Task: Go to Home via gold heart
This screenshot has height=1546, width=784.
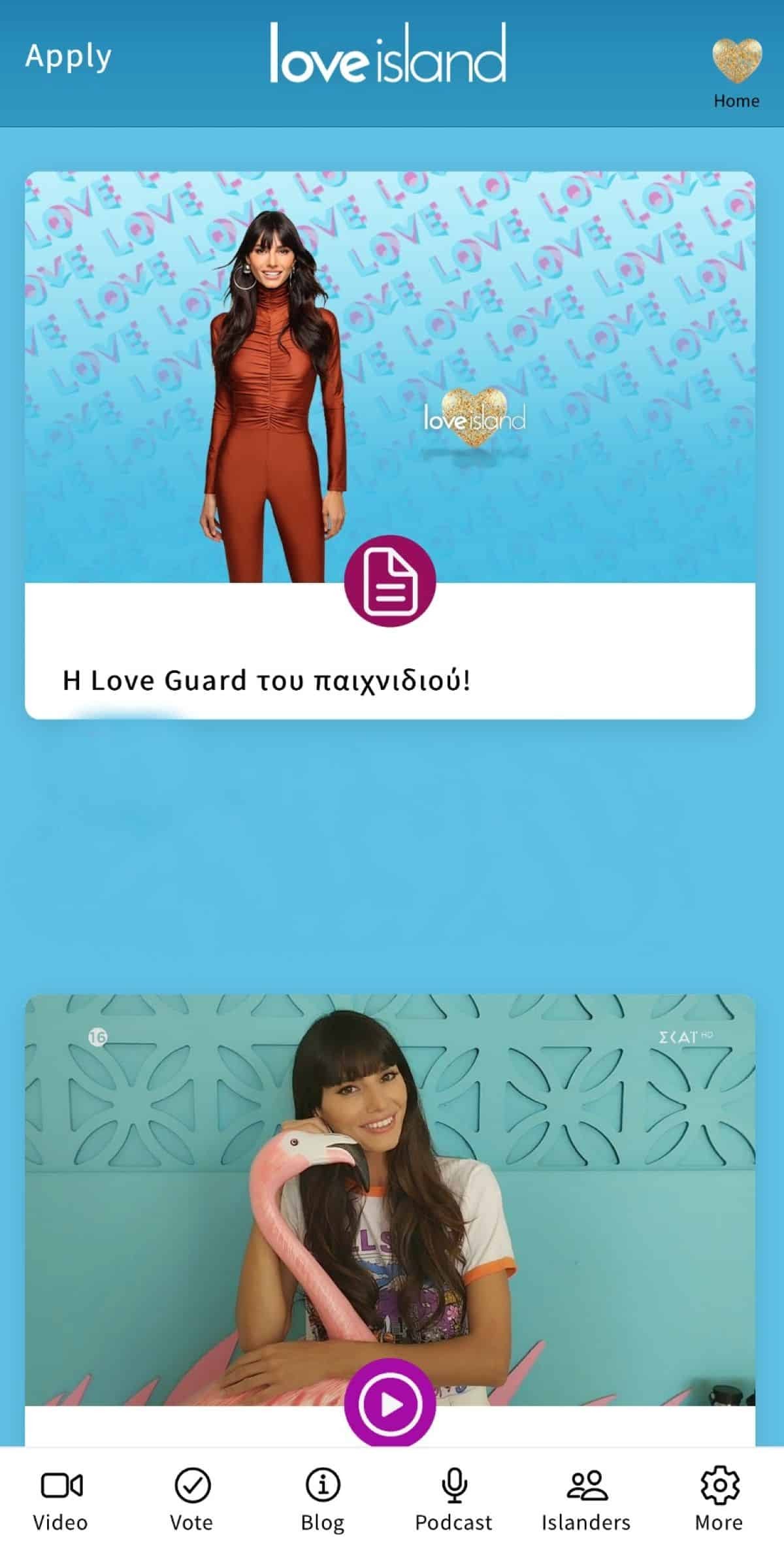Action: click(736, 72)
